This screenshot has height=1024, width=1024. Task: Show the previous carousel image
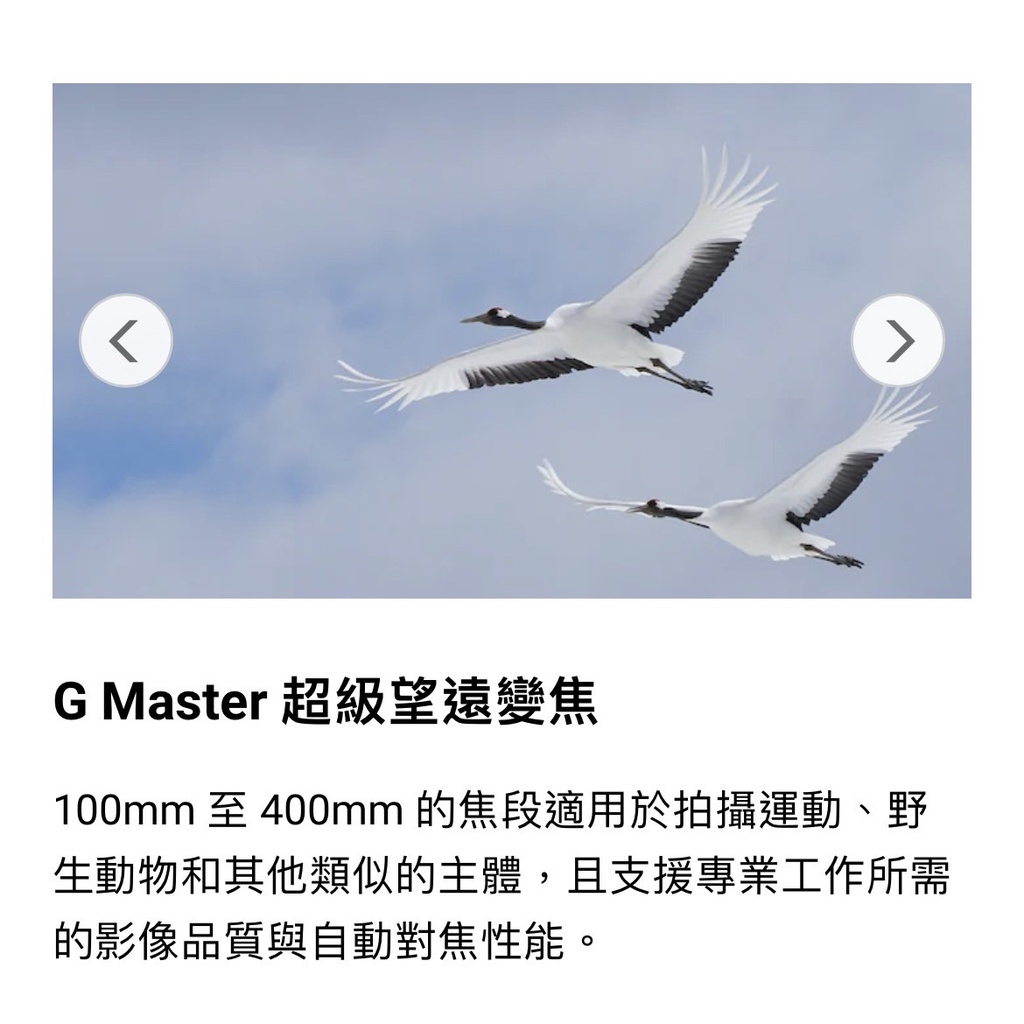click(126, 341)
